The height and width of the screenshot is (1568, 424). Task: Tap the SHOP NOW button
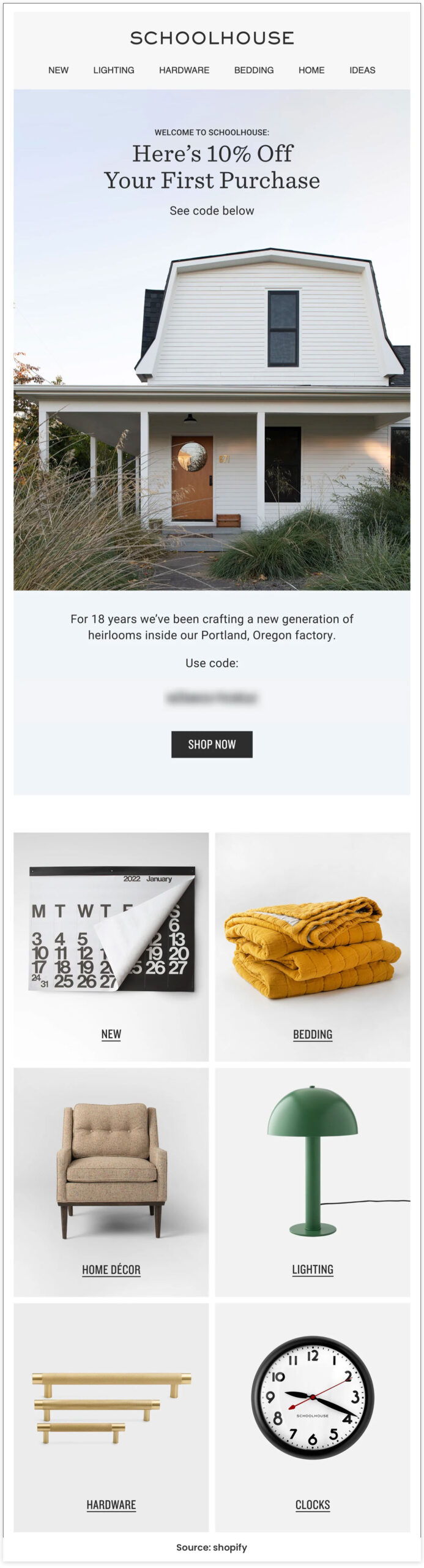[212, 744]
